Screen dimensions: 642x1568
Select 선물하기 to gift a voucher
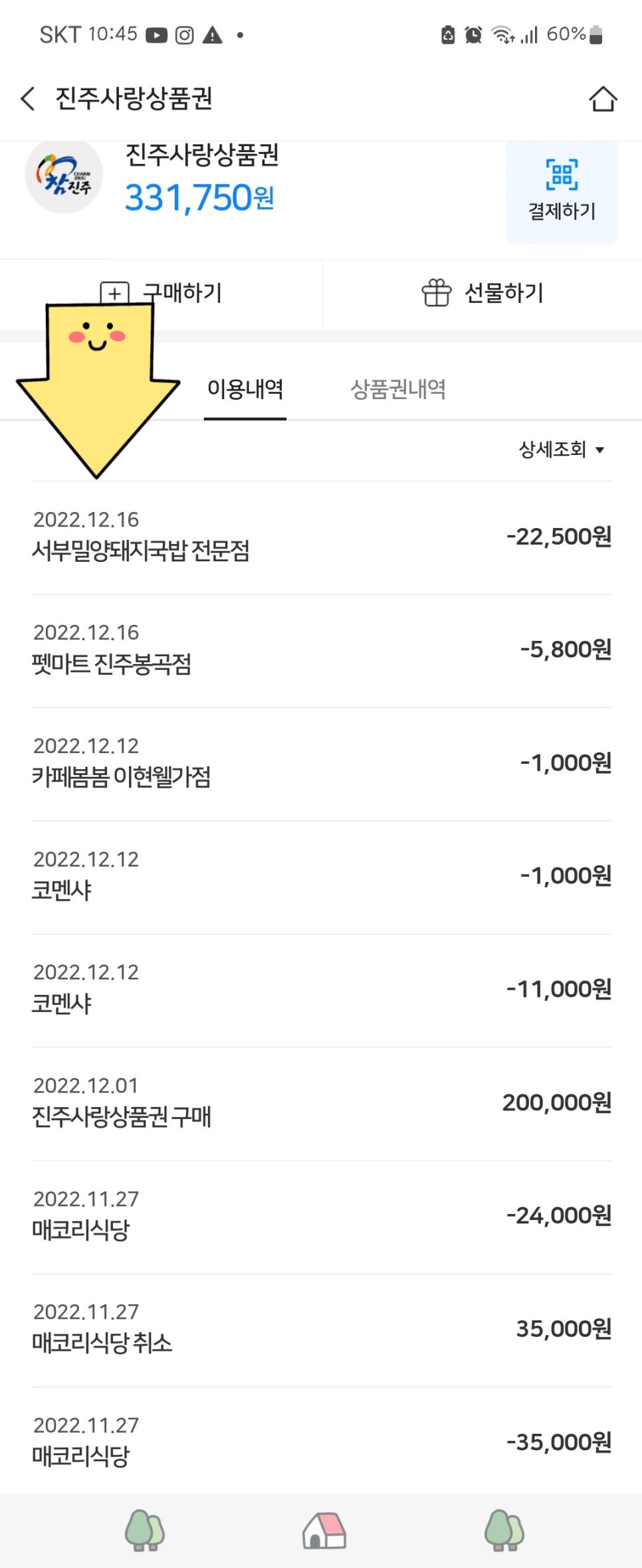tap(482, 293)
